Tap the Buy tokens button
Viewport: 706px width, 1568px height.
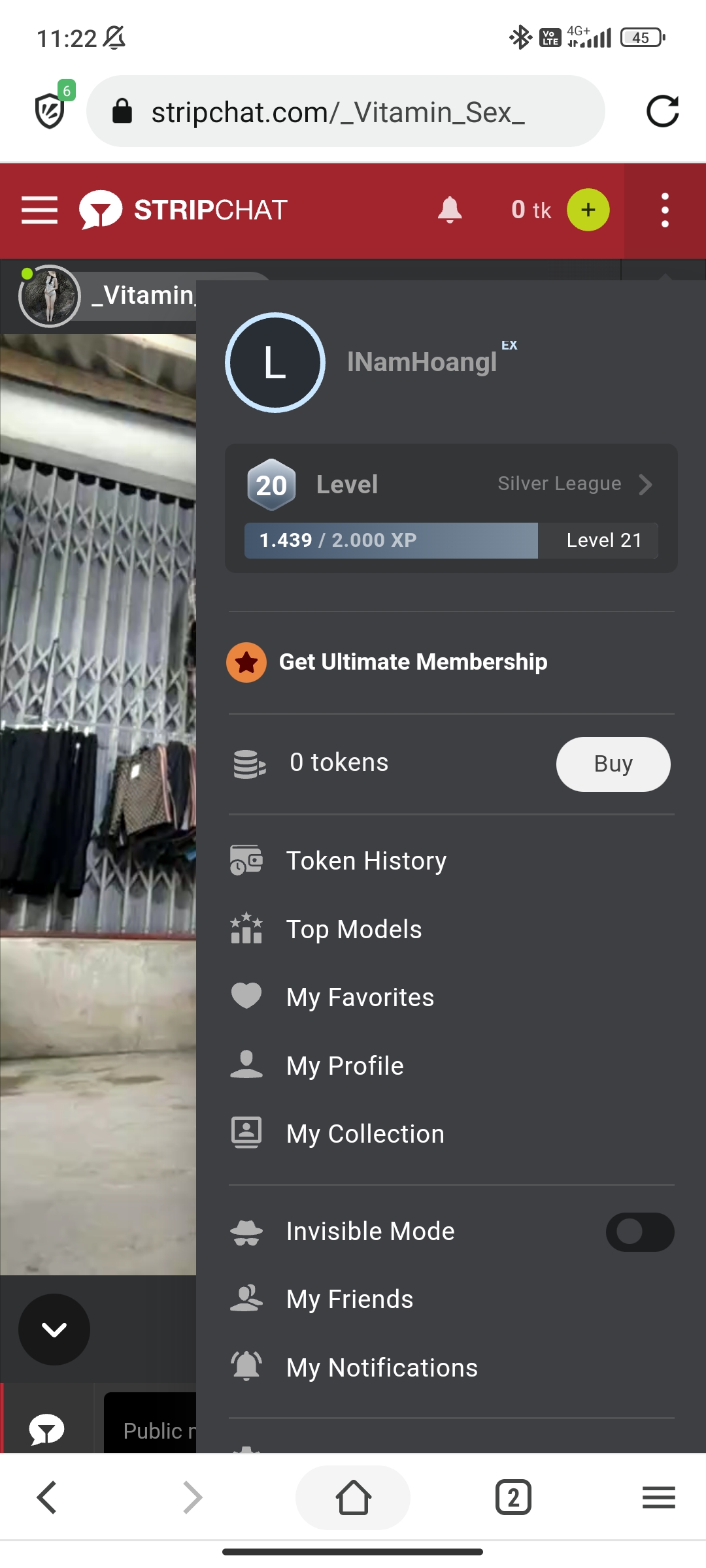coord(613,764)
